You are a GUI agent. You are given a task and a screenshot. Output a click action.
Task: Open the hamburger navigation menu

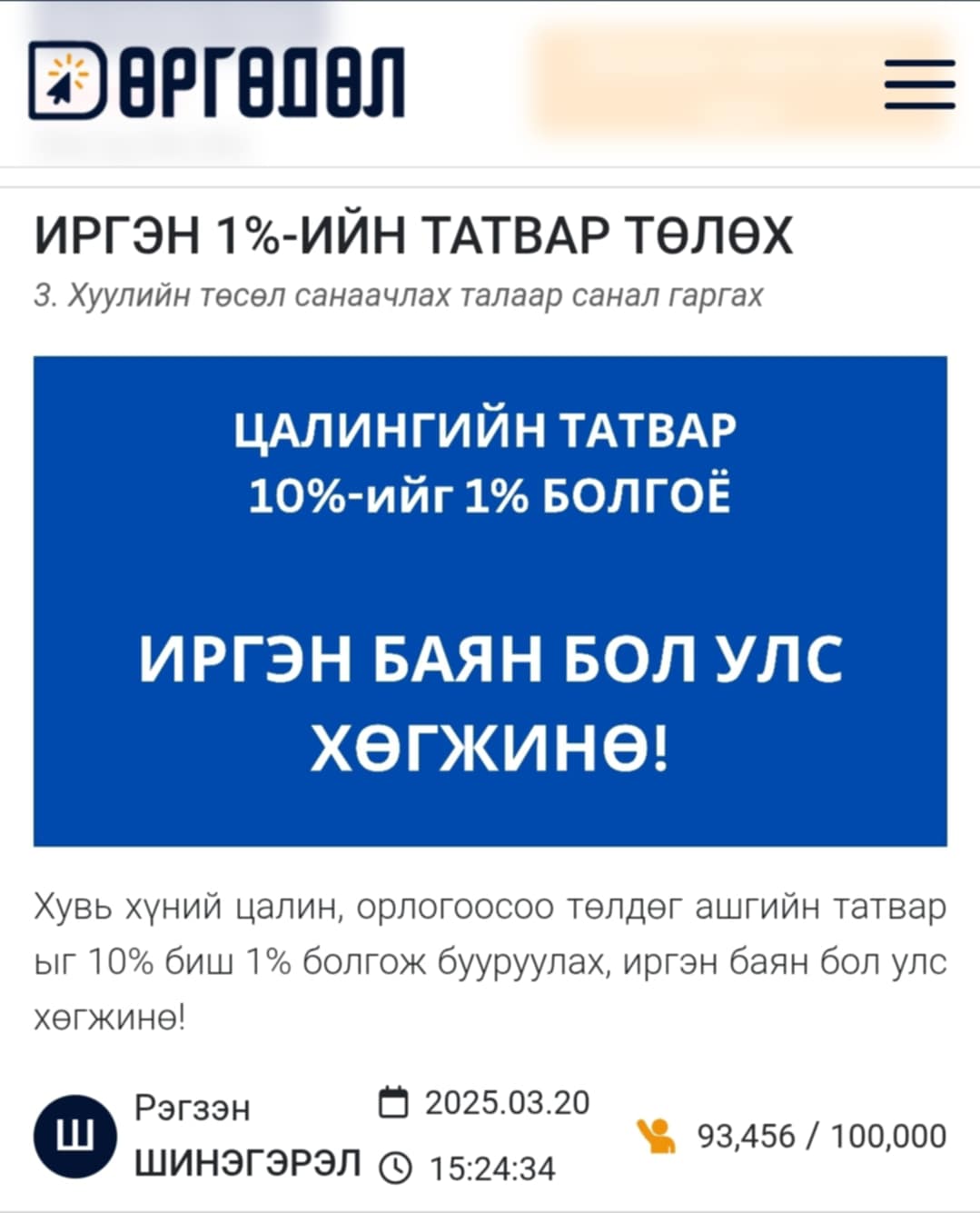pyautogui.click(x=919, y=85)
